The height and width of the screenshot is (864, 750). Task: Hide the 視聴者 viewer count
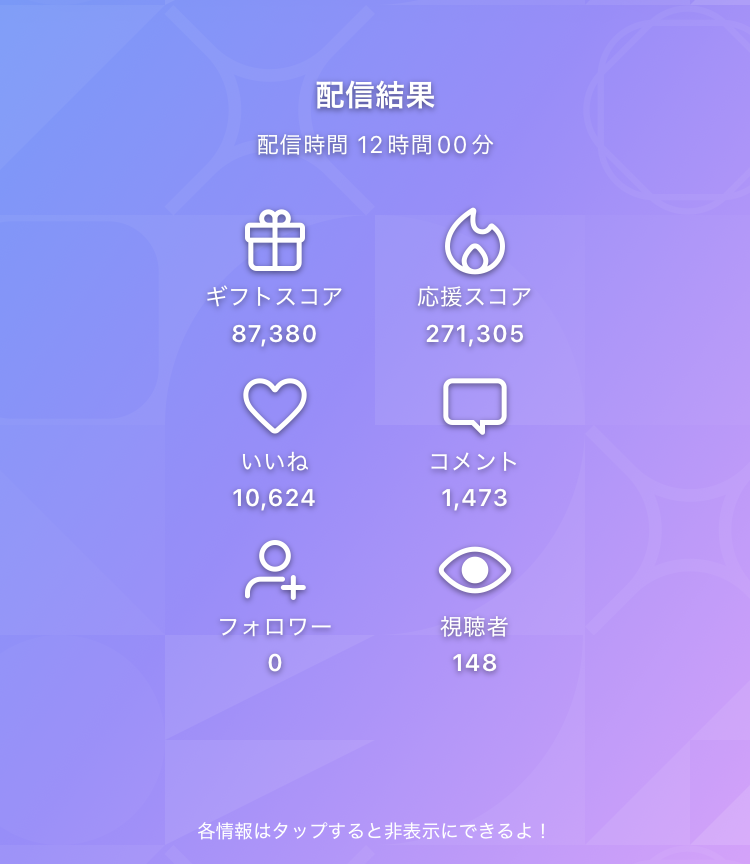pyautogui.click(x=475, y=608)
